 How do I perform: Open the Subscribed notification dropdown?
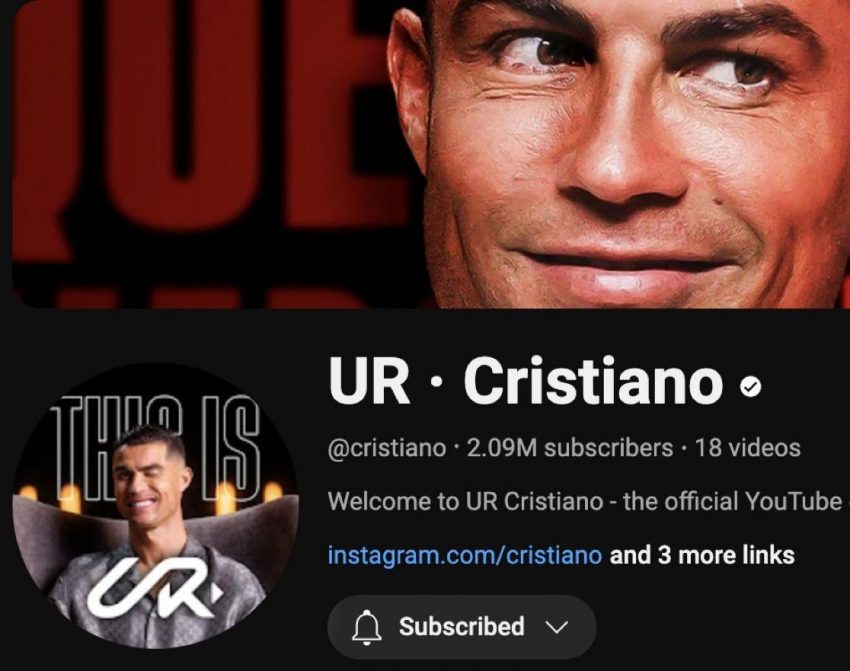pyautogui.click(x=461, y=627)
